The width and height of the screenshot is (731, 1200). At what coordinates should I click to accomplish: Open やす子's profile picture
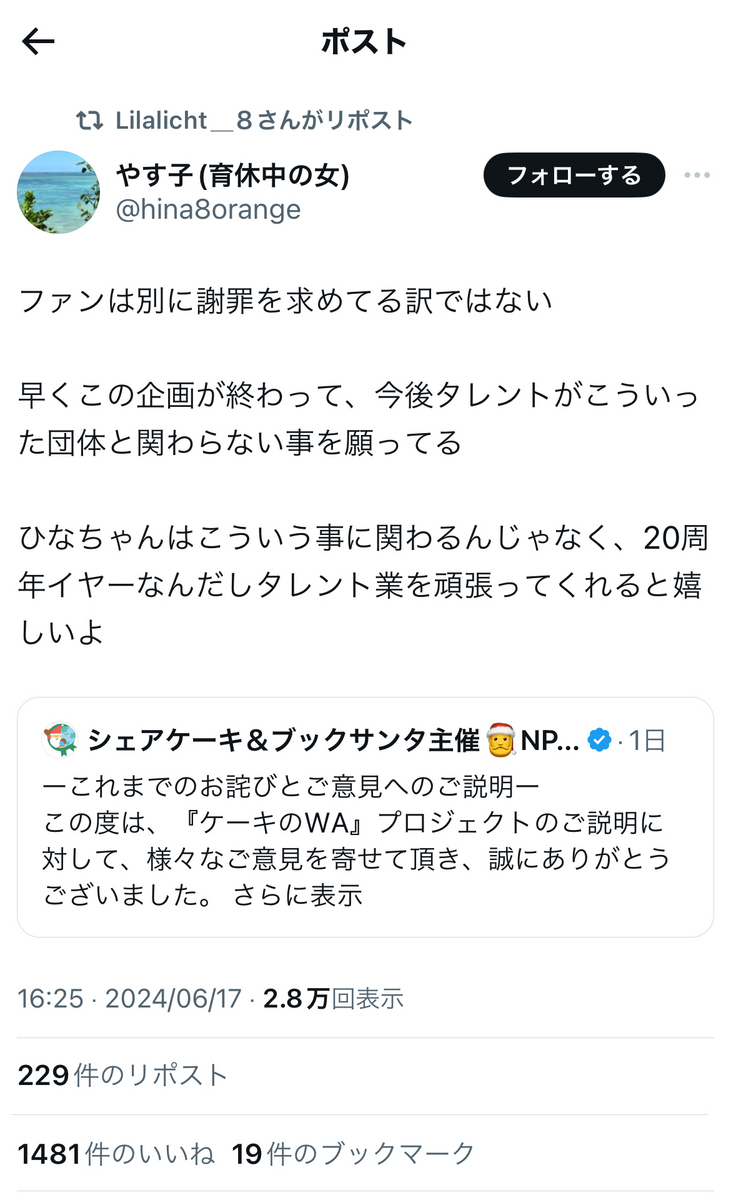(58, 192)
